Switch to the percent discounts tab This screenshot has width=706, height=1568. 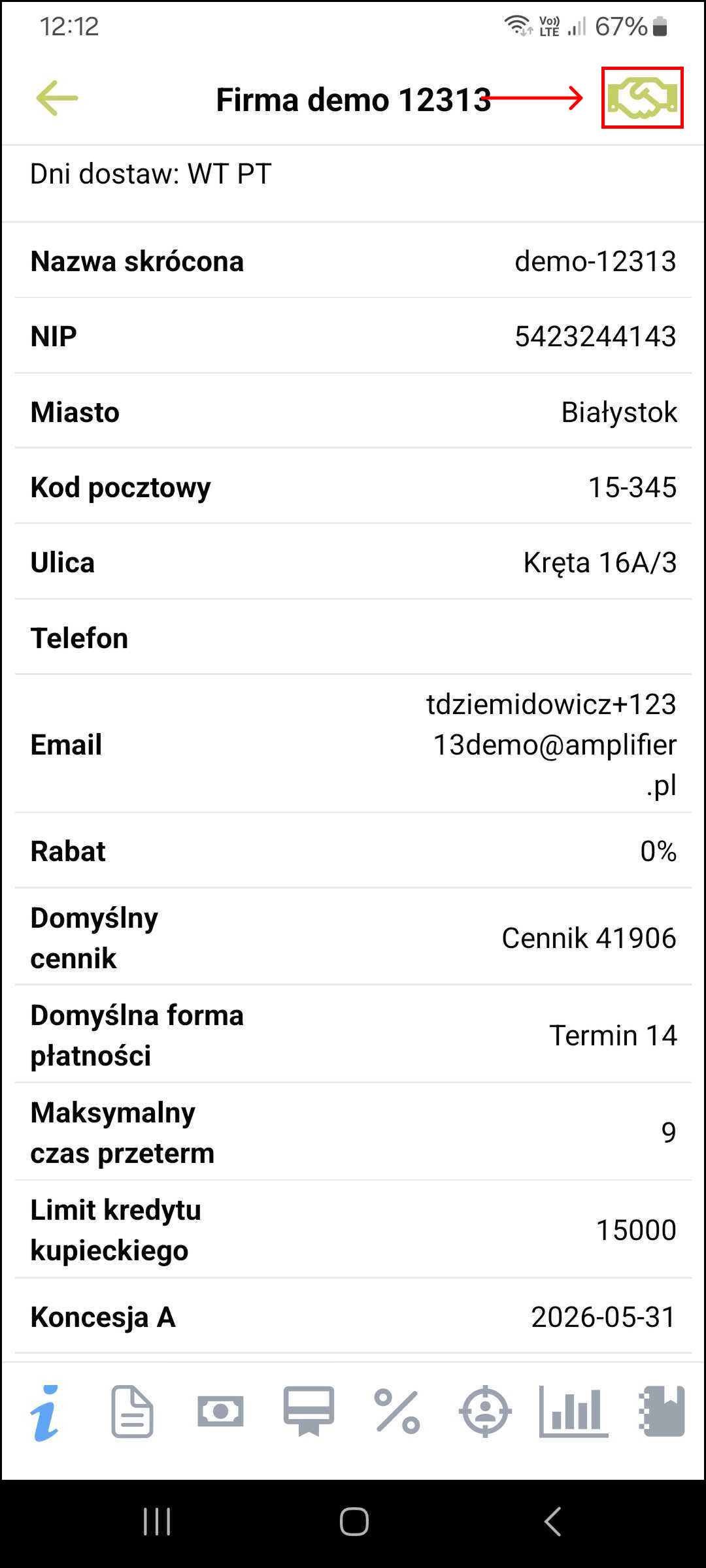(397, 1413)
